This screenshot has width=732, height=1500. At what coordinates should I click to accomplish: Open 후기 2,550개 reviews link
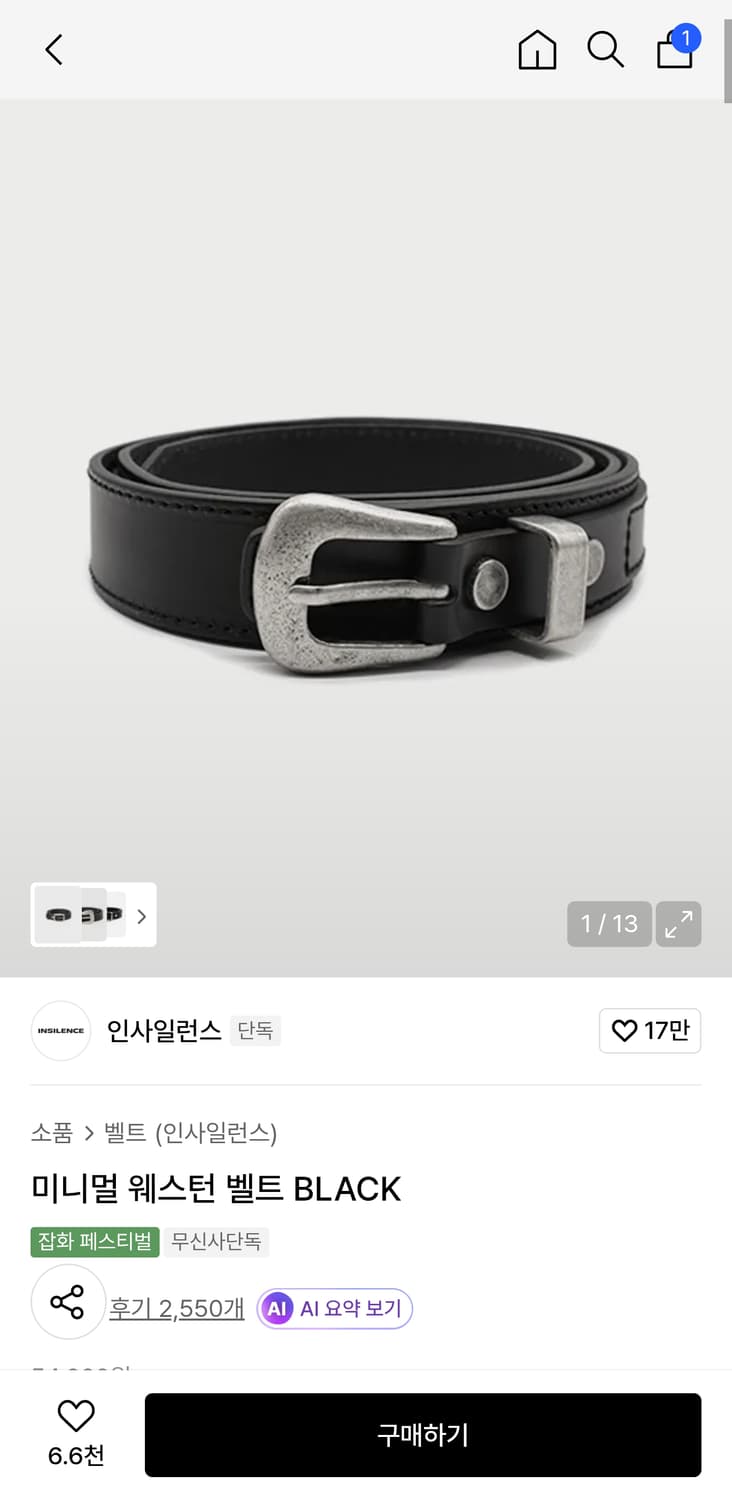pyautogui.click(x=177, y=1308)
